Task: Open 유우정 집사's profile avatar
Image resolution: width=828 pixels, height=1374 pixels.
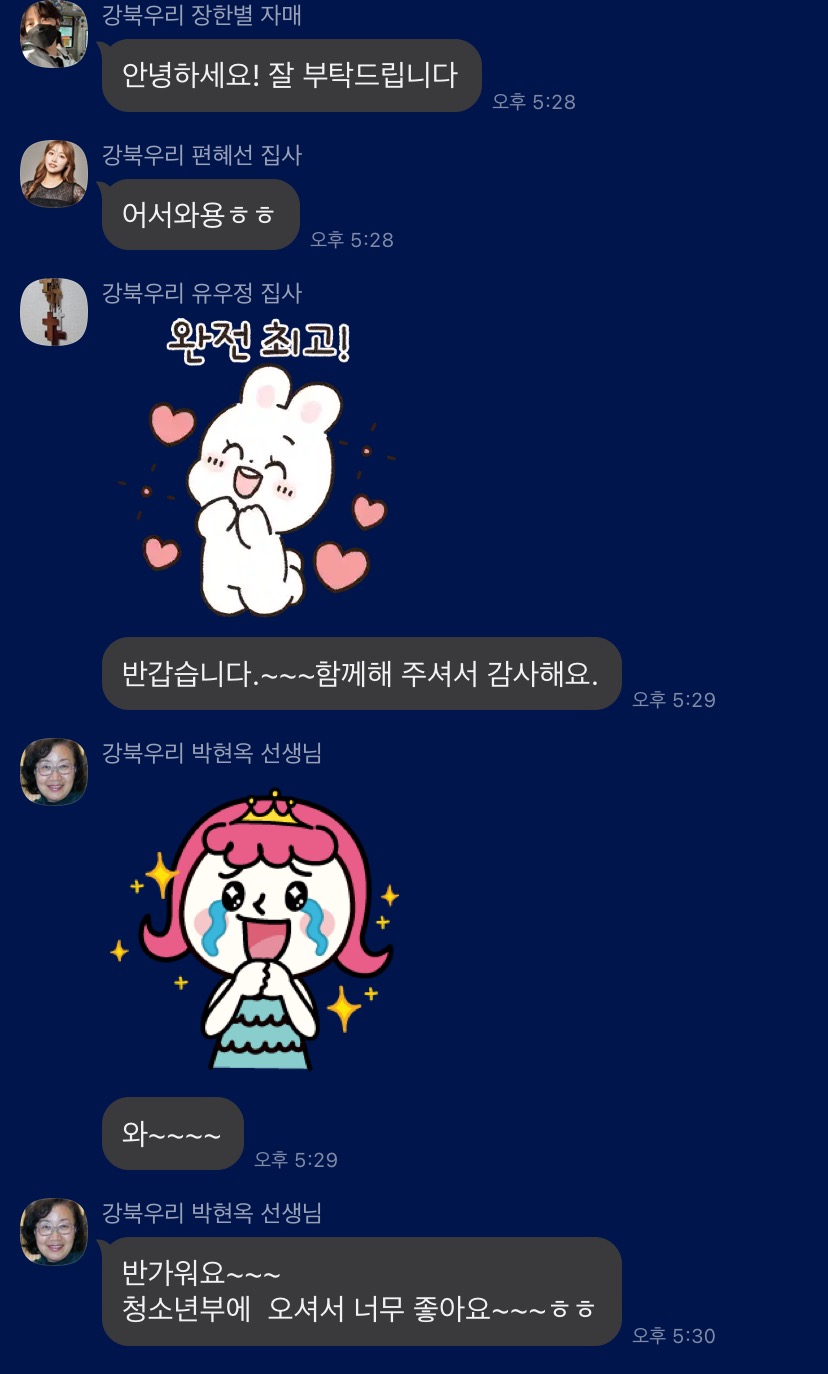Action: click(x=54, y=311)
